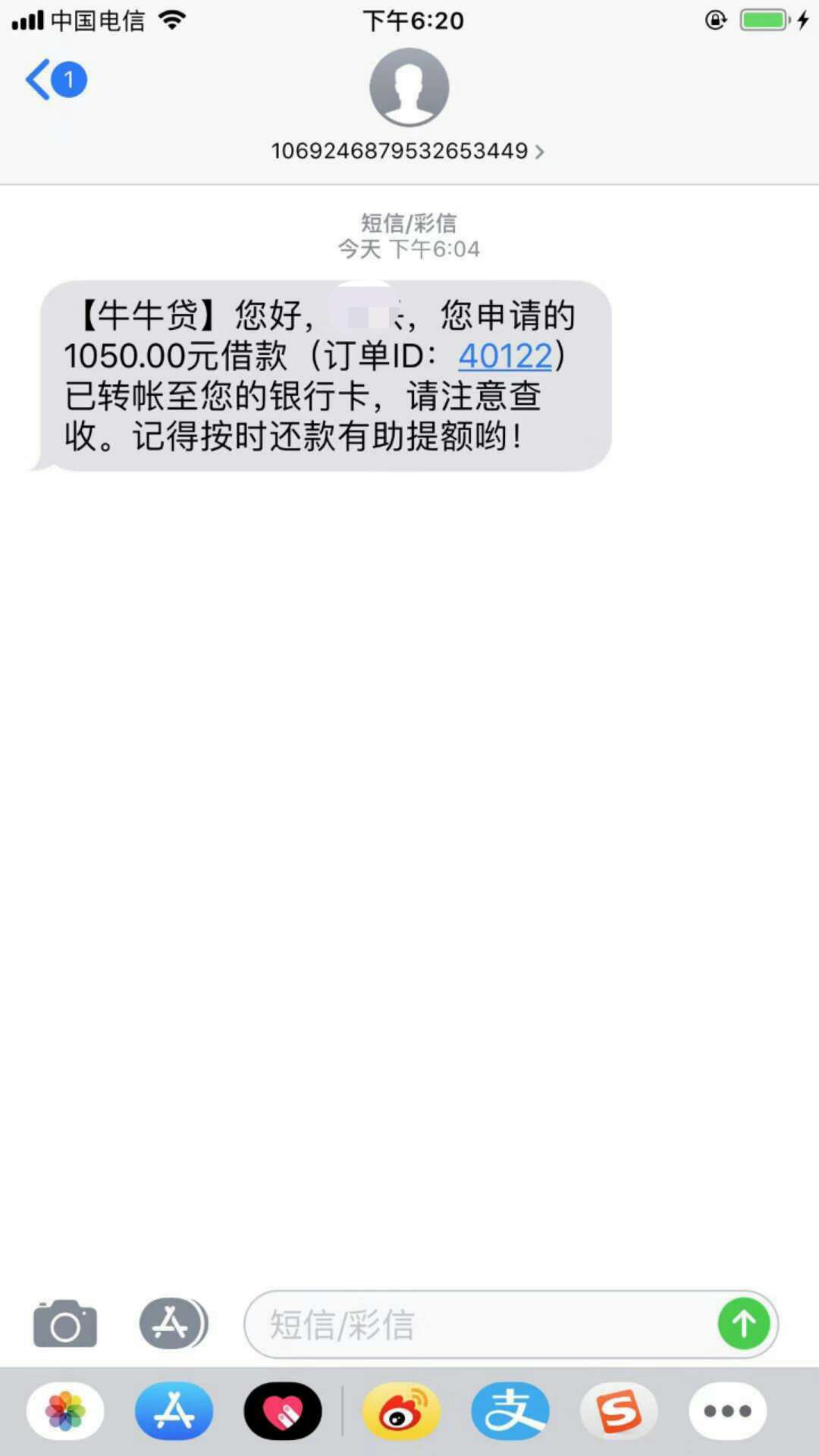Image resolution: width=819 pixels, height=1456 pixels.
Task: Open the Sogou app in the strip
Action: [x=619, y=1411]
